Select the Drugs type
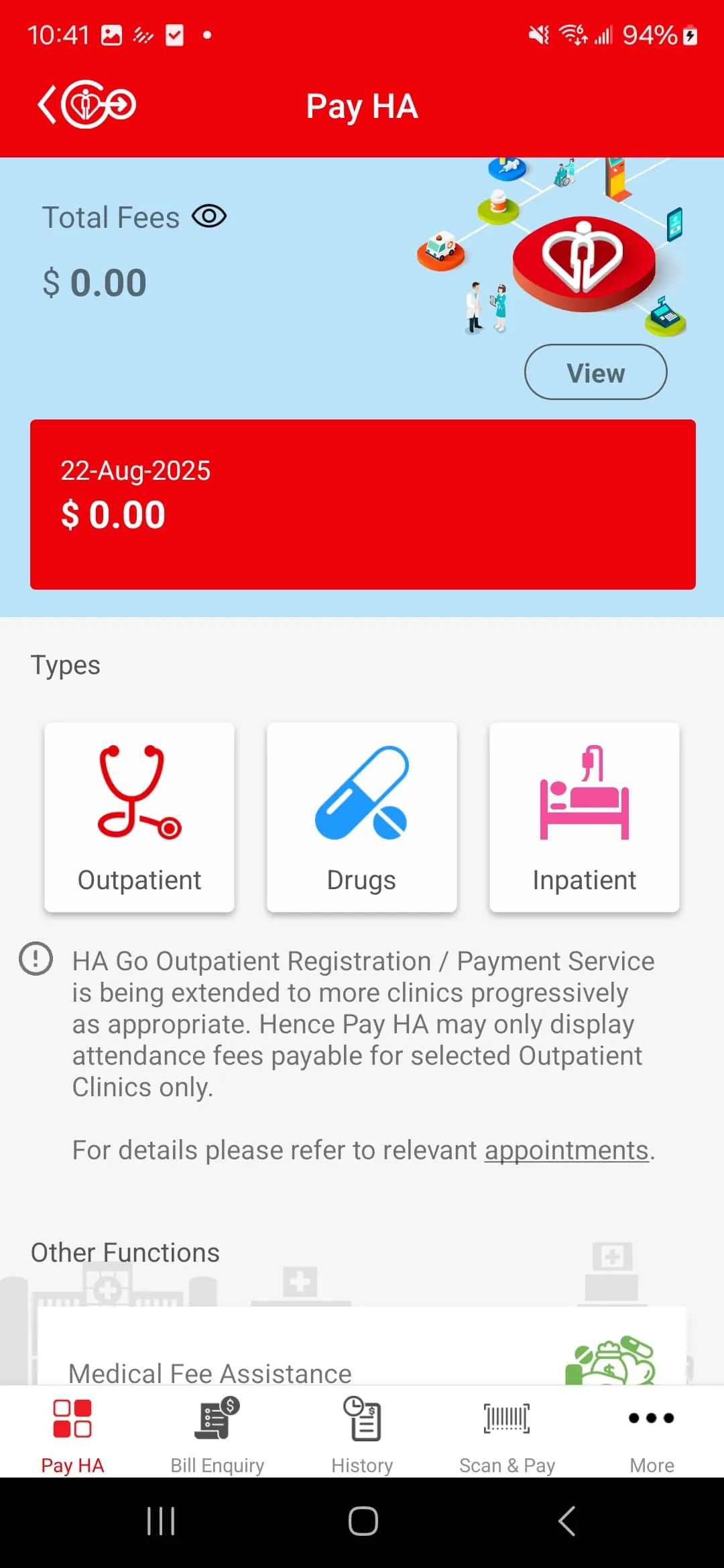Screen dimensions: 724x1568 (x=362, y=818)
